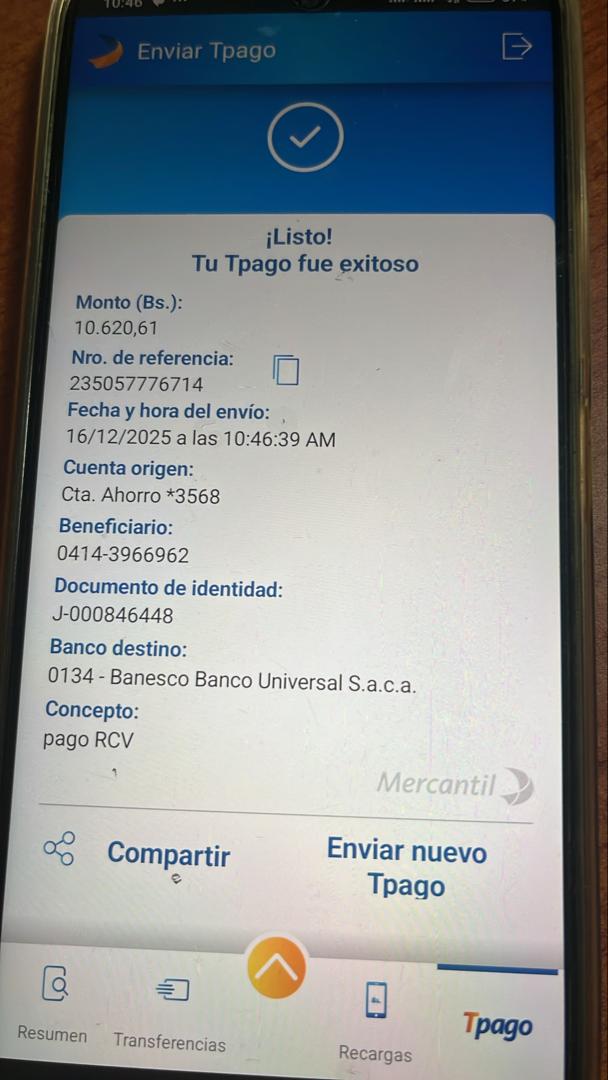Tap the logout icon in the header
The width and height of the screenshot is (608, 1080).
[516, 46]
